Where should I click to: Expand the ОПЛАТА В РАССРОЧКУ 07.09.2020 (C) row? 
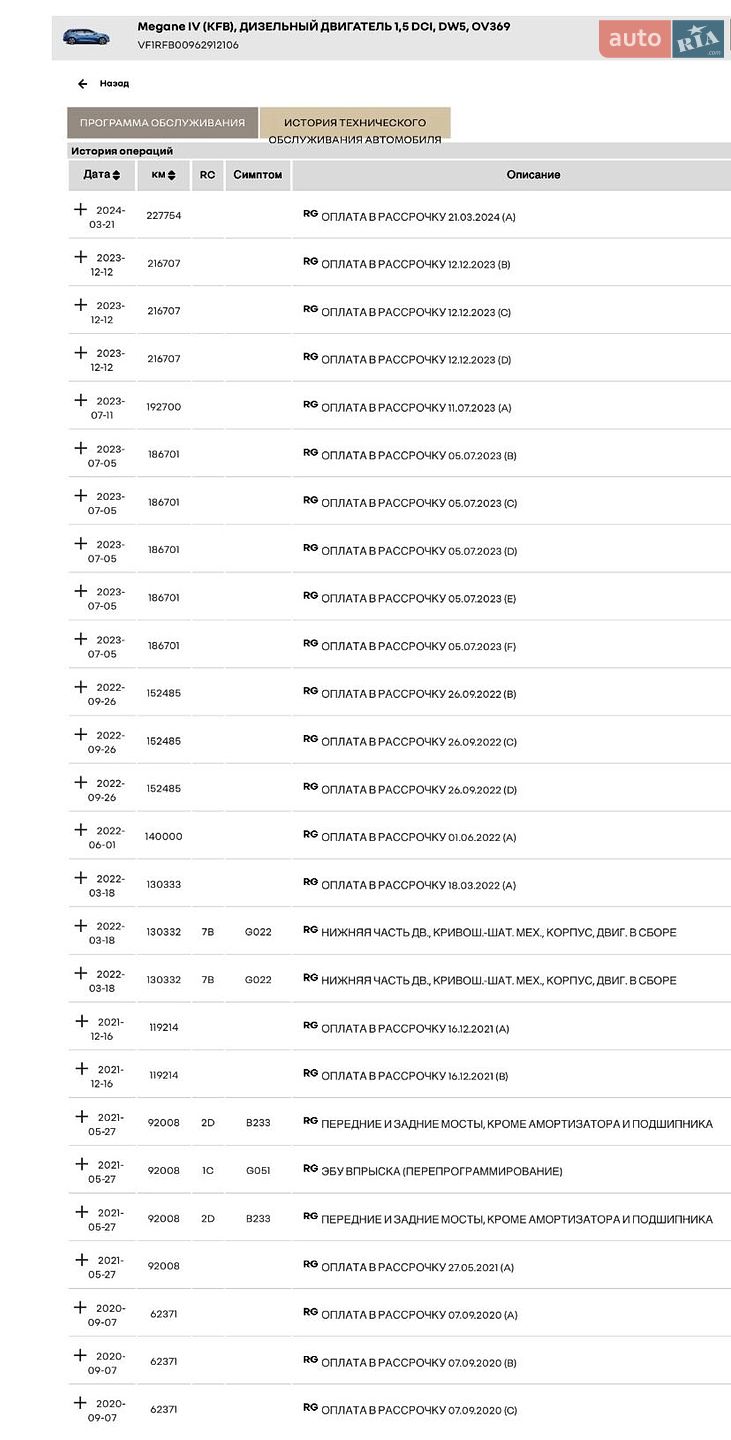[x=81, y=1403]
